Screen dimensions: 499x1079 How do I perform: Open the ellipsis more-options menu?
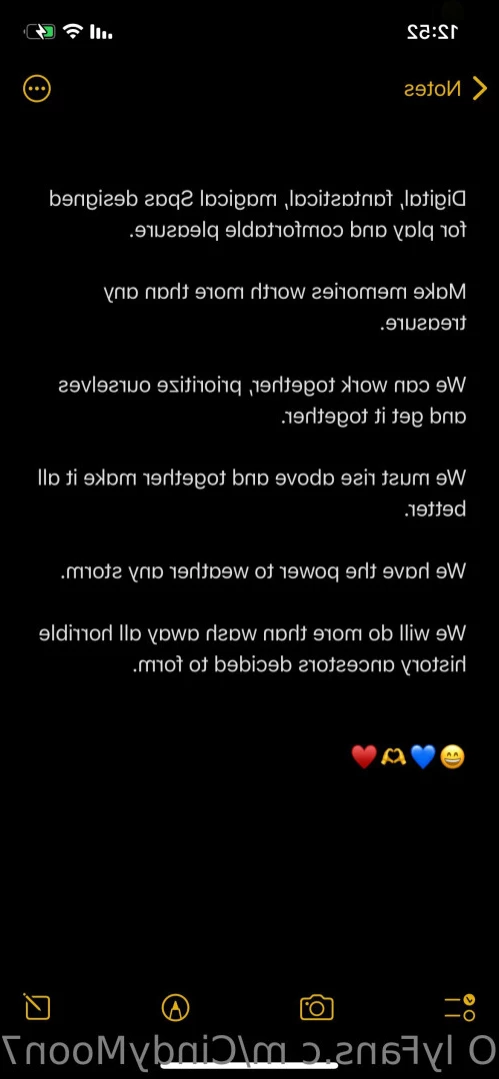(x=36, y=89)
